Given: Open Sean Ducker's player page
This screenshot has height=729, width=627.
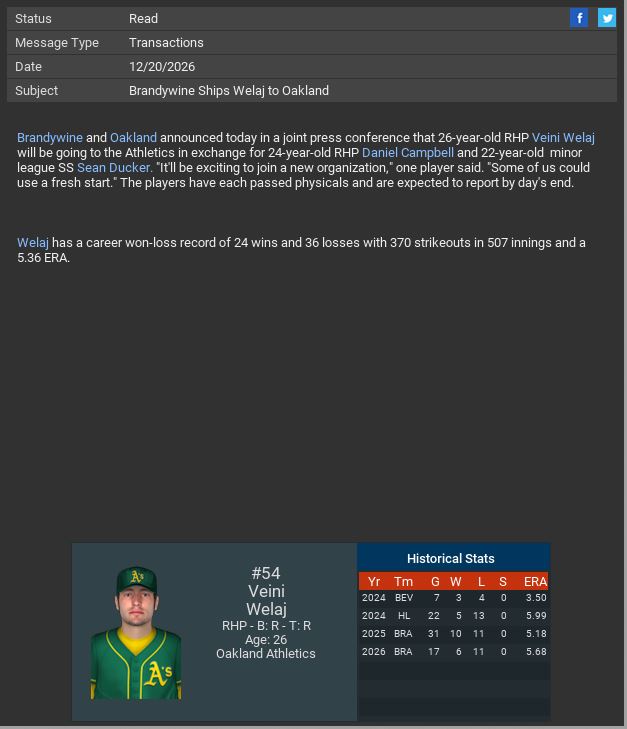Looking at the screenshot, I should [113, 168].
